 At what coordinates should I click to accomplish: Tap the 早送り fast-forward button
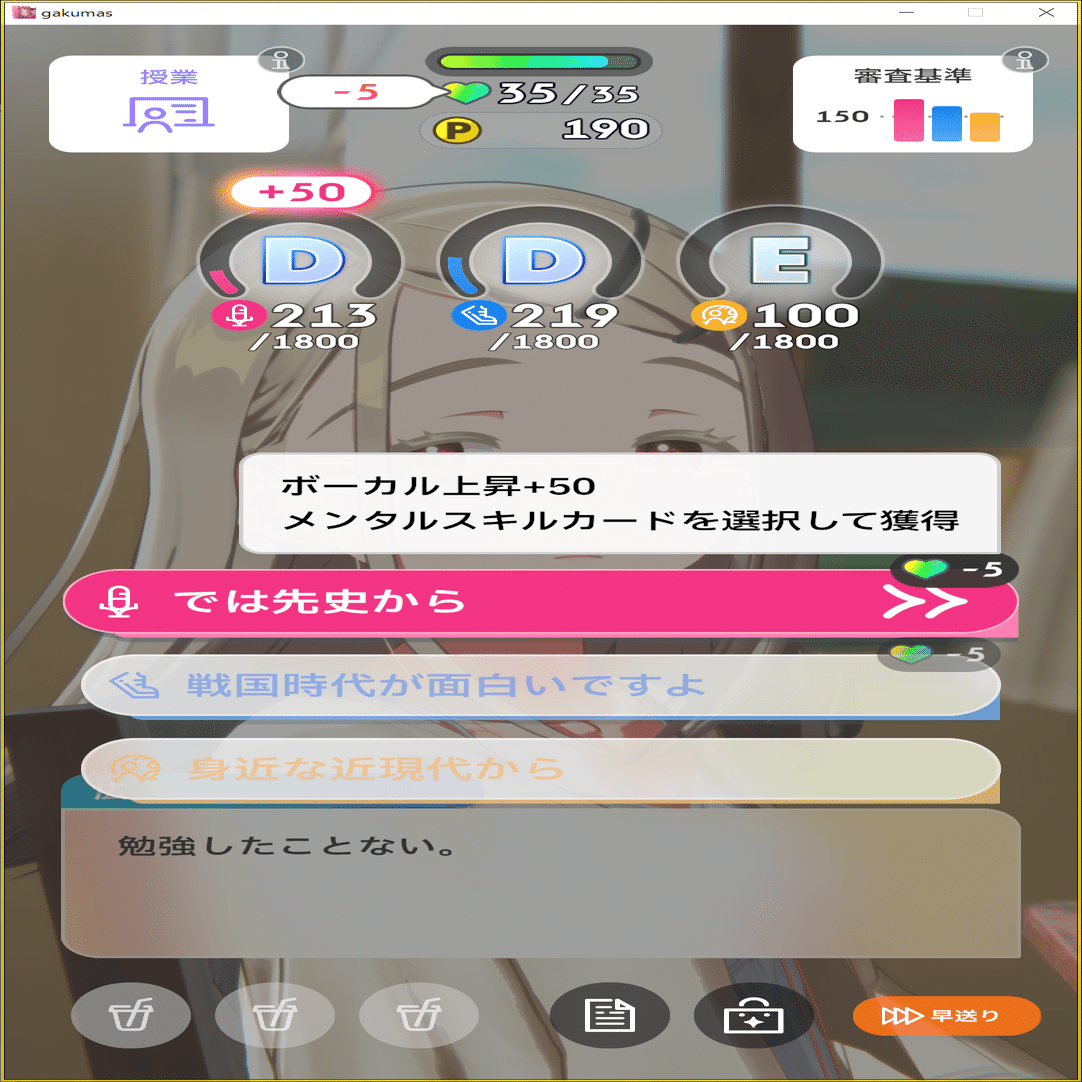pos(946,1016)
